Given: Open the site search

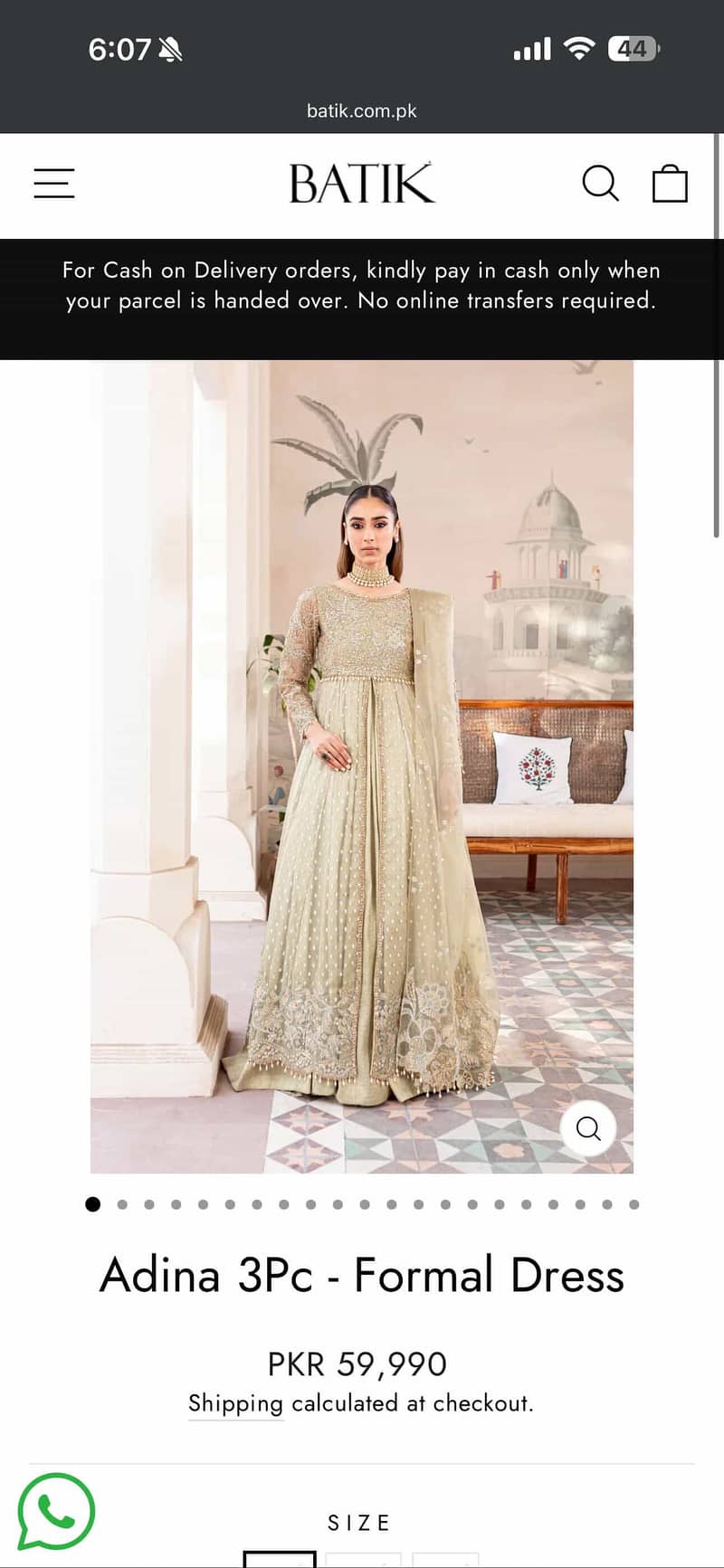Looking at the screenshot, I should [600, 183].
